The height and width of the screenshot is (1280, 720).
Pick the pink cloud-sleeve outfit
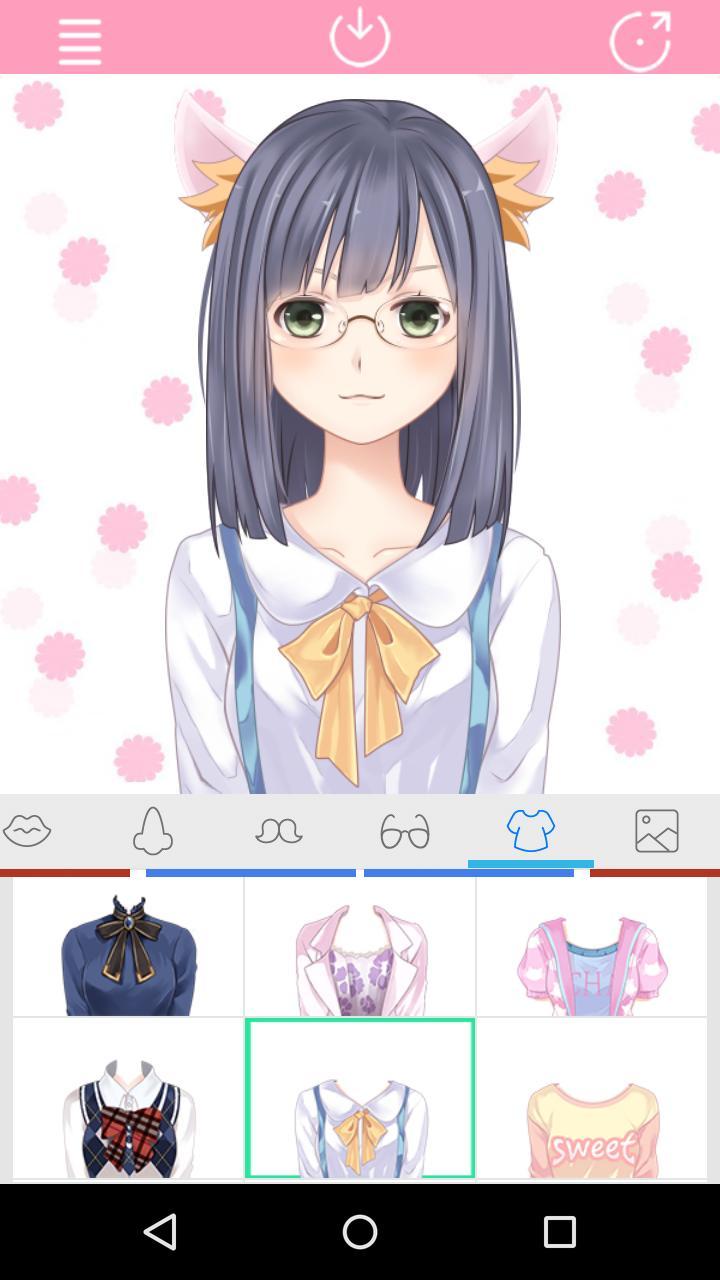coord(591,948)
